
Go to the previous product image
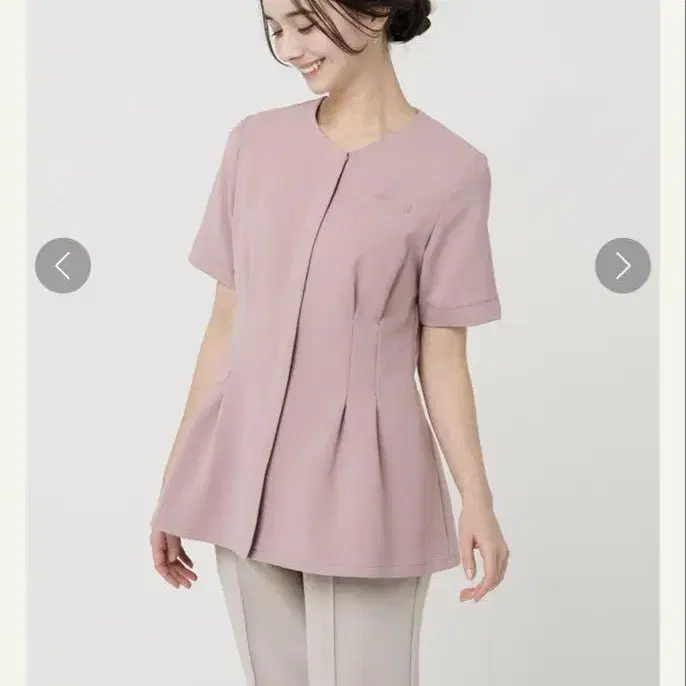coord(63,266)
